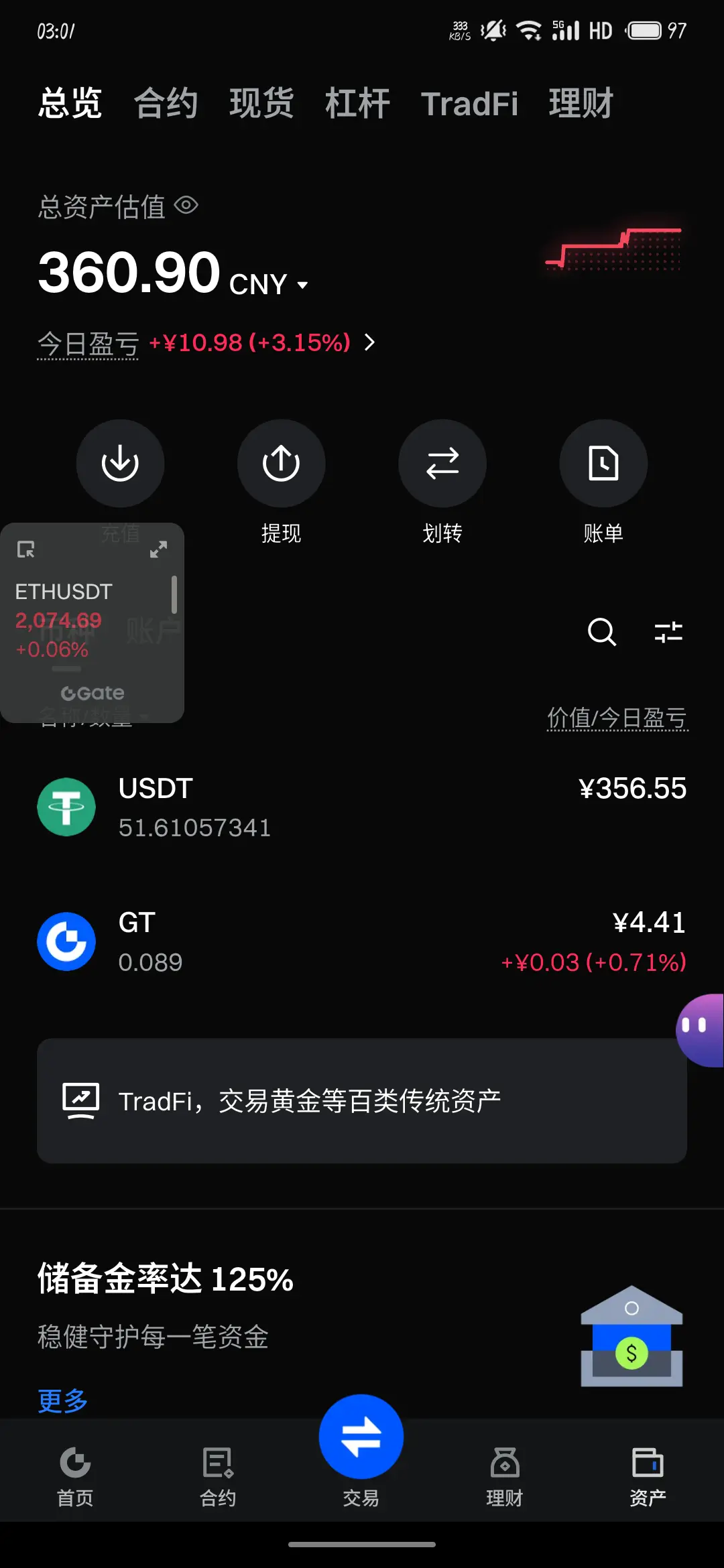Tap the 提现 withdraw button

[281, 463]
